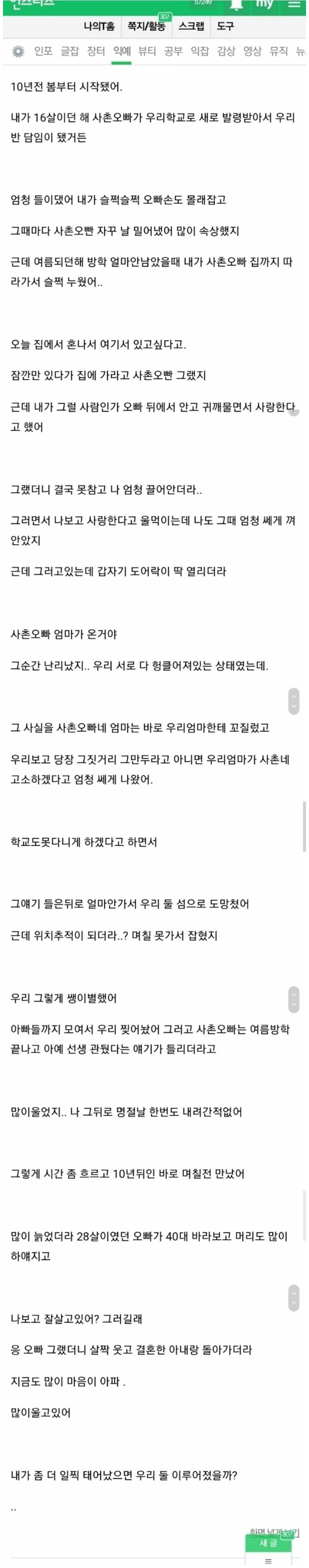The width and height of the screenshot is (309, 1568).
Task: Switch to the 감상 board
Action: click(226, 51)
